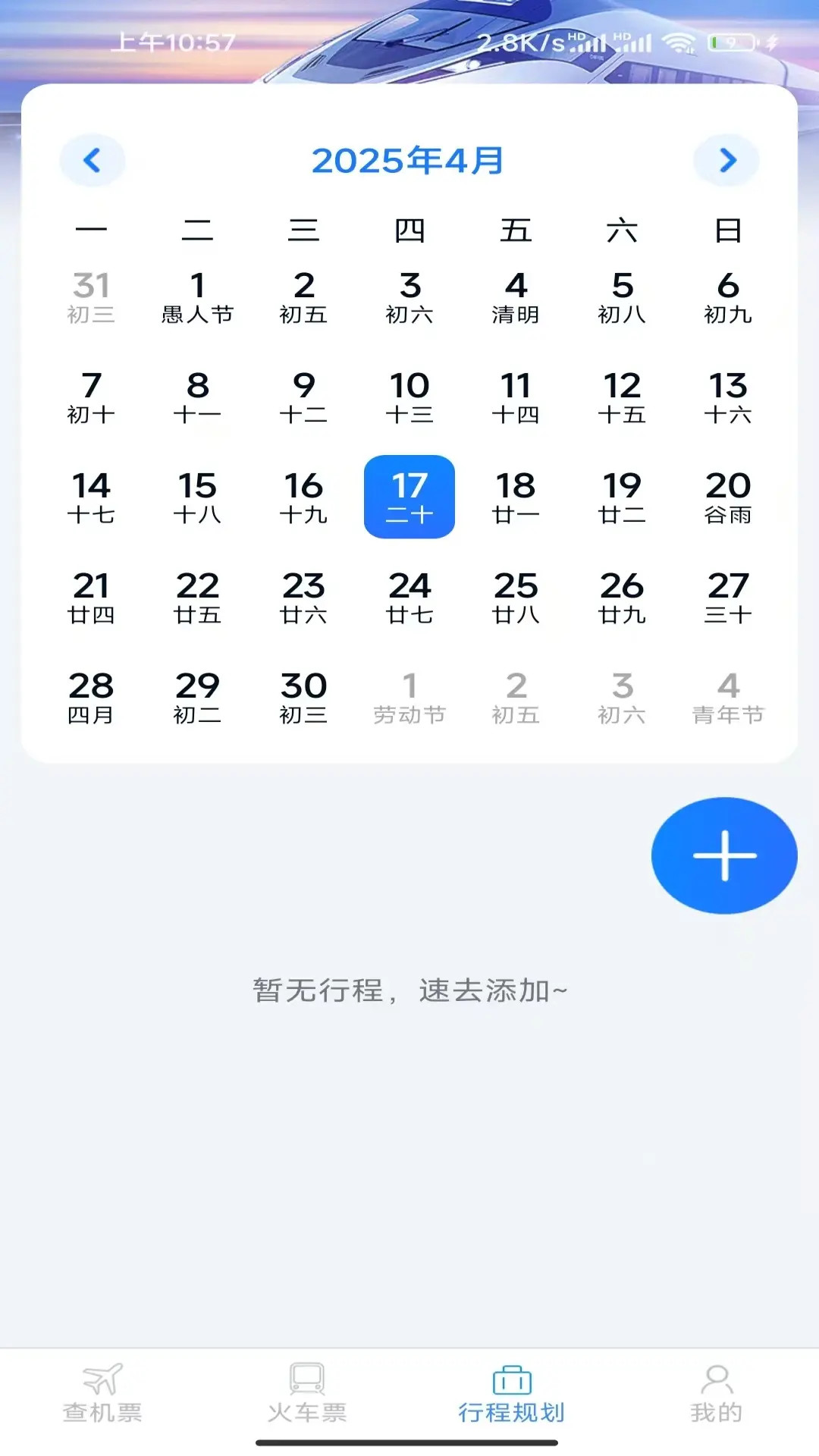Select April 17, the highlighted date
This screenshot has height=1456, width=819.
click(409, 497)
